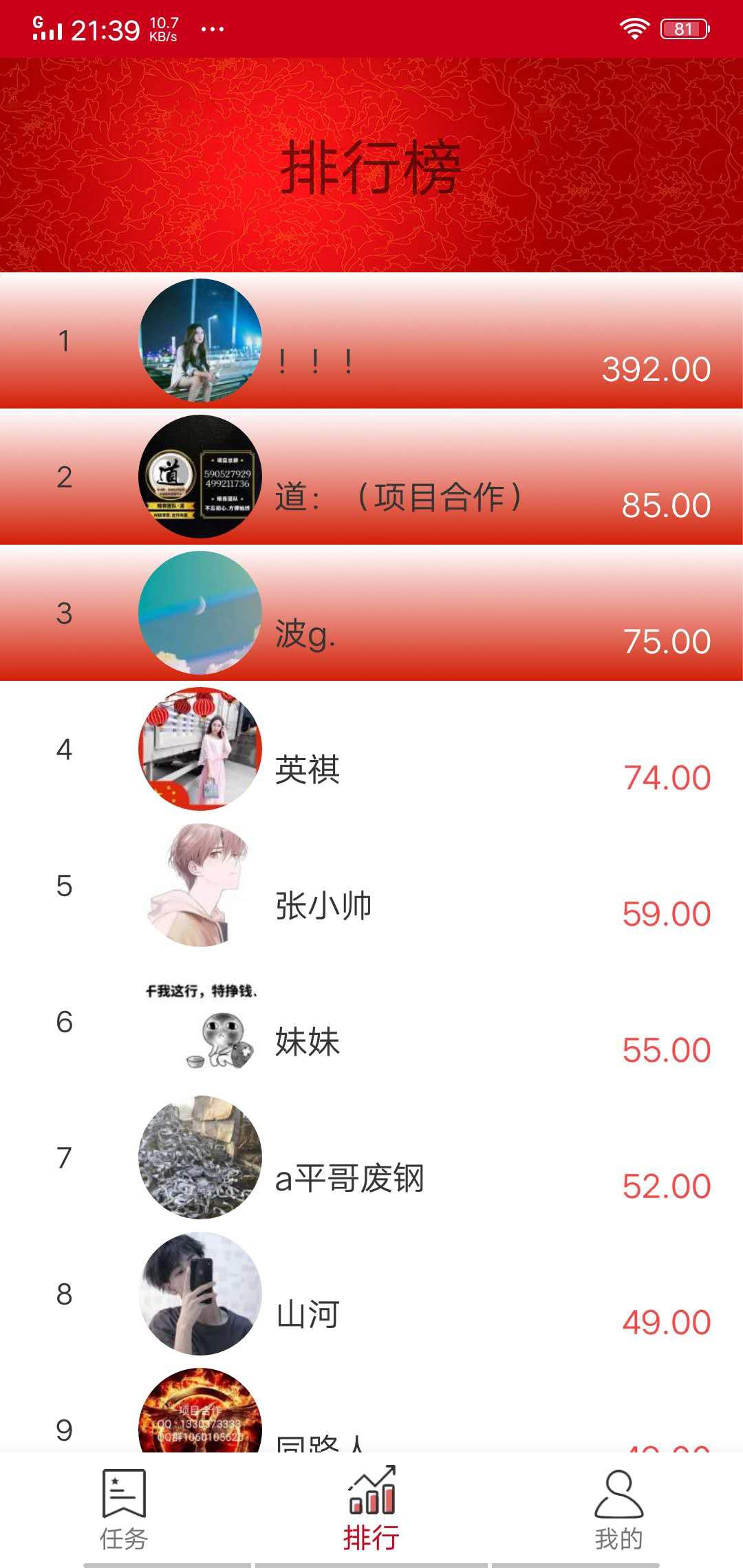Image resolution: width=743 pixels, height=1568 pixels.
Task: Tap the clock showing 21:39 in status bar
Action: (x=105, y=28)
